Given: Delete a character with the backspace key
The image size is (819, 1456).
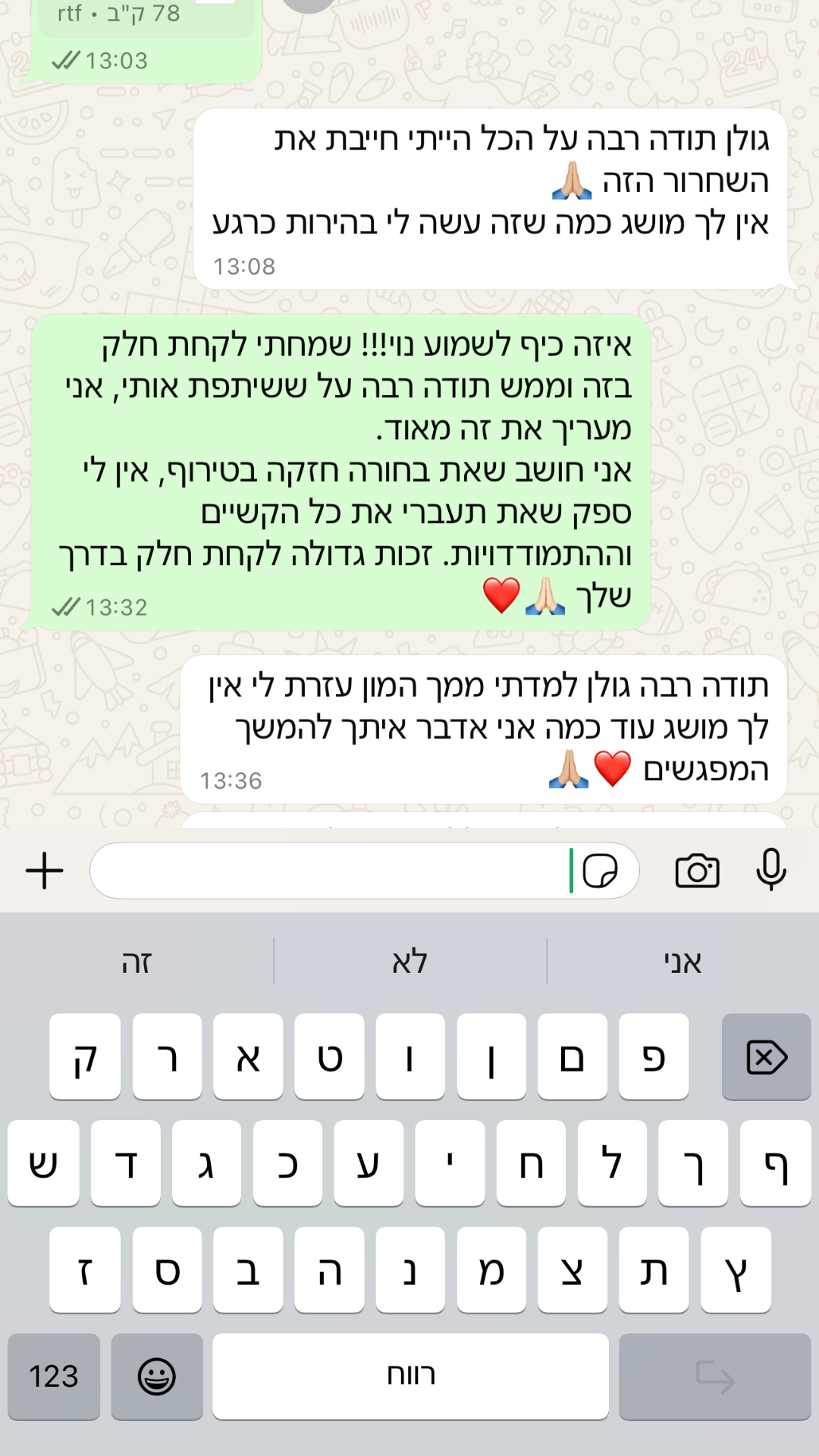Looking at the screenshot, I should (x=766, y=1056).
